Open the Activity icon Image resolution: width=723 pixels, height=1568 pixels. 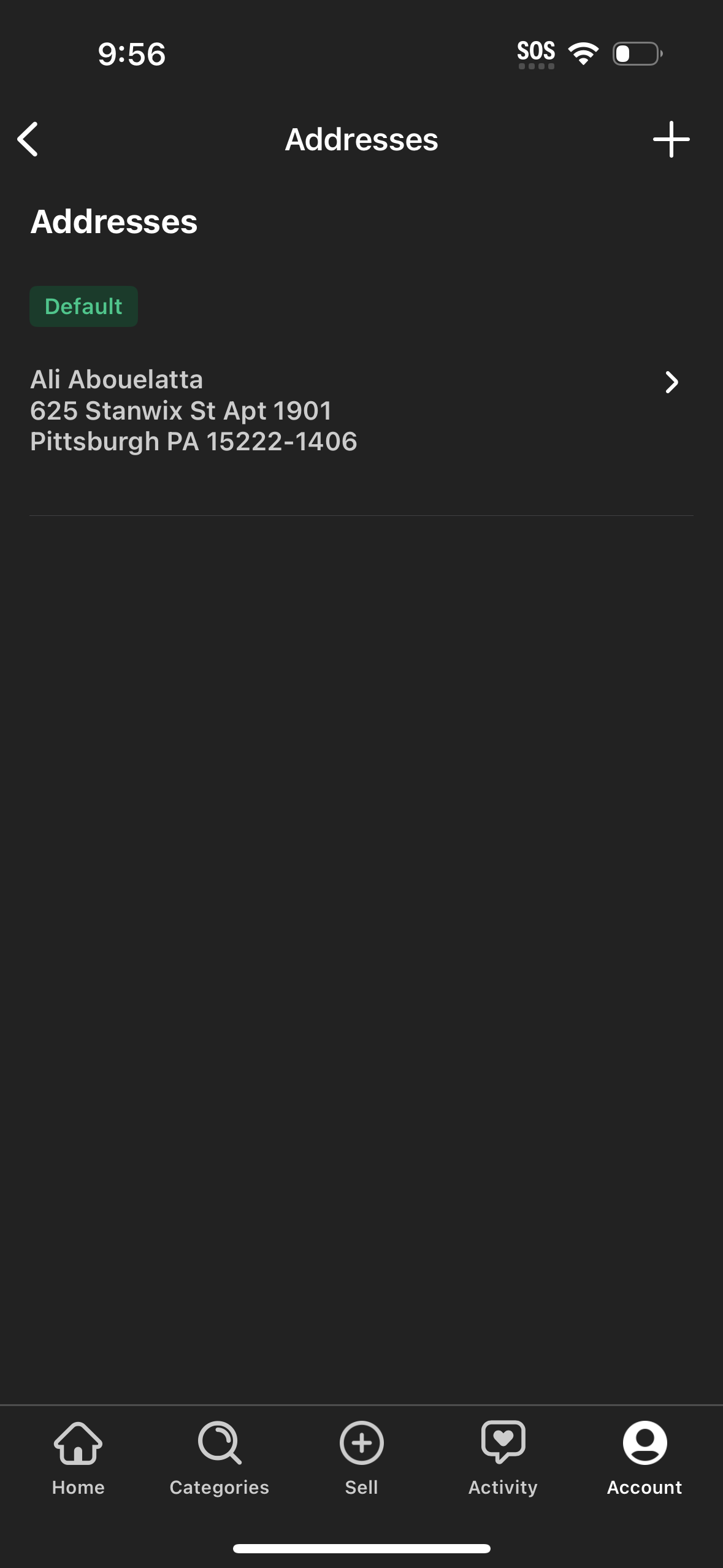[x=503, y=1441]
